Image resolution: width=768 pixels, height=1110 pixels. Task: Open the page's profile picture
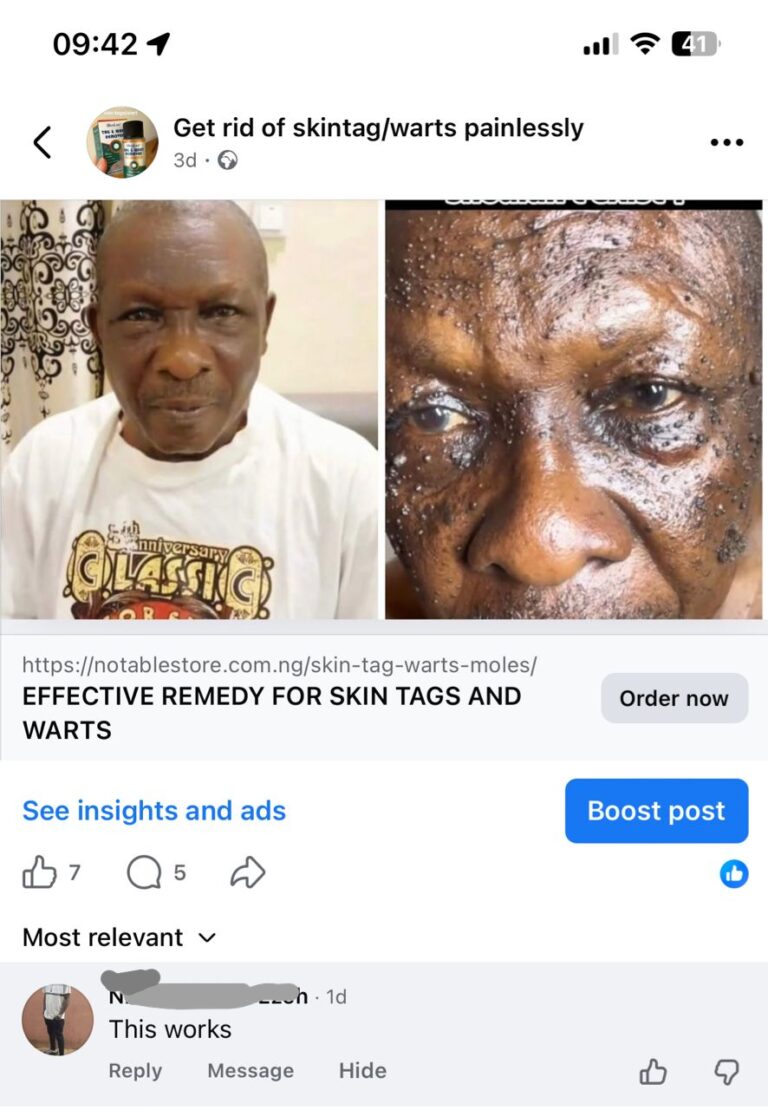pyautogui.click(x=122, y=143)
